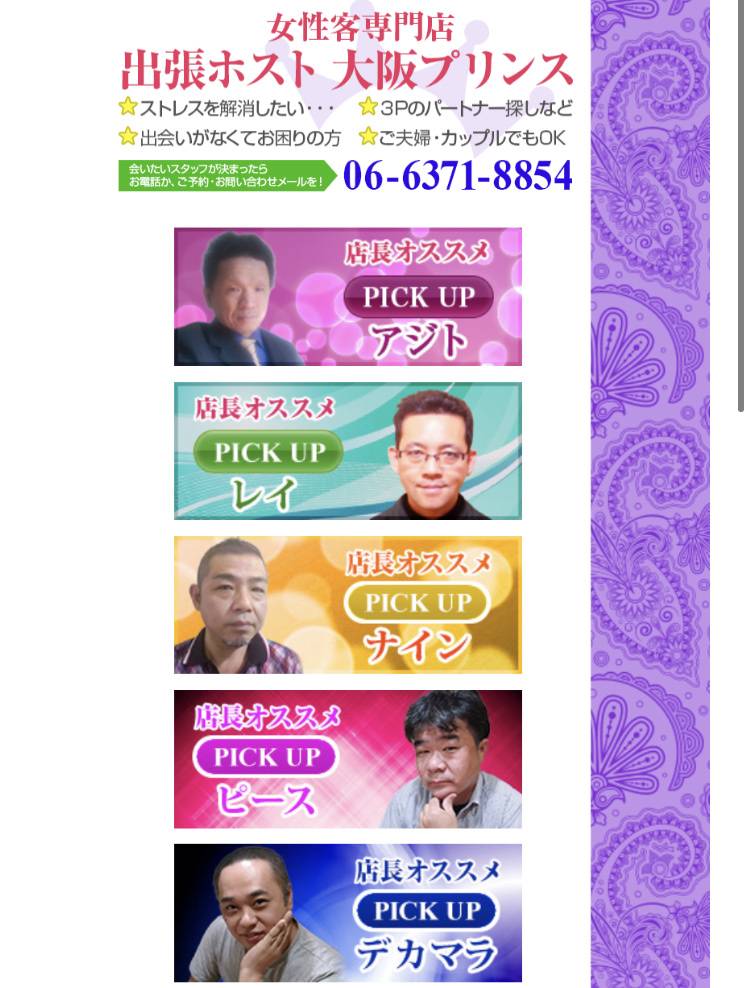Tap the green reservation and inquiry mail button
The height and width of the screenshot is (988, 750).
tap(227, 176)
